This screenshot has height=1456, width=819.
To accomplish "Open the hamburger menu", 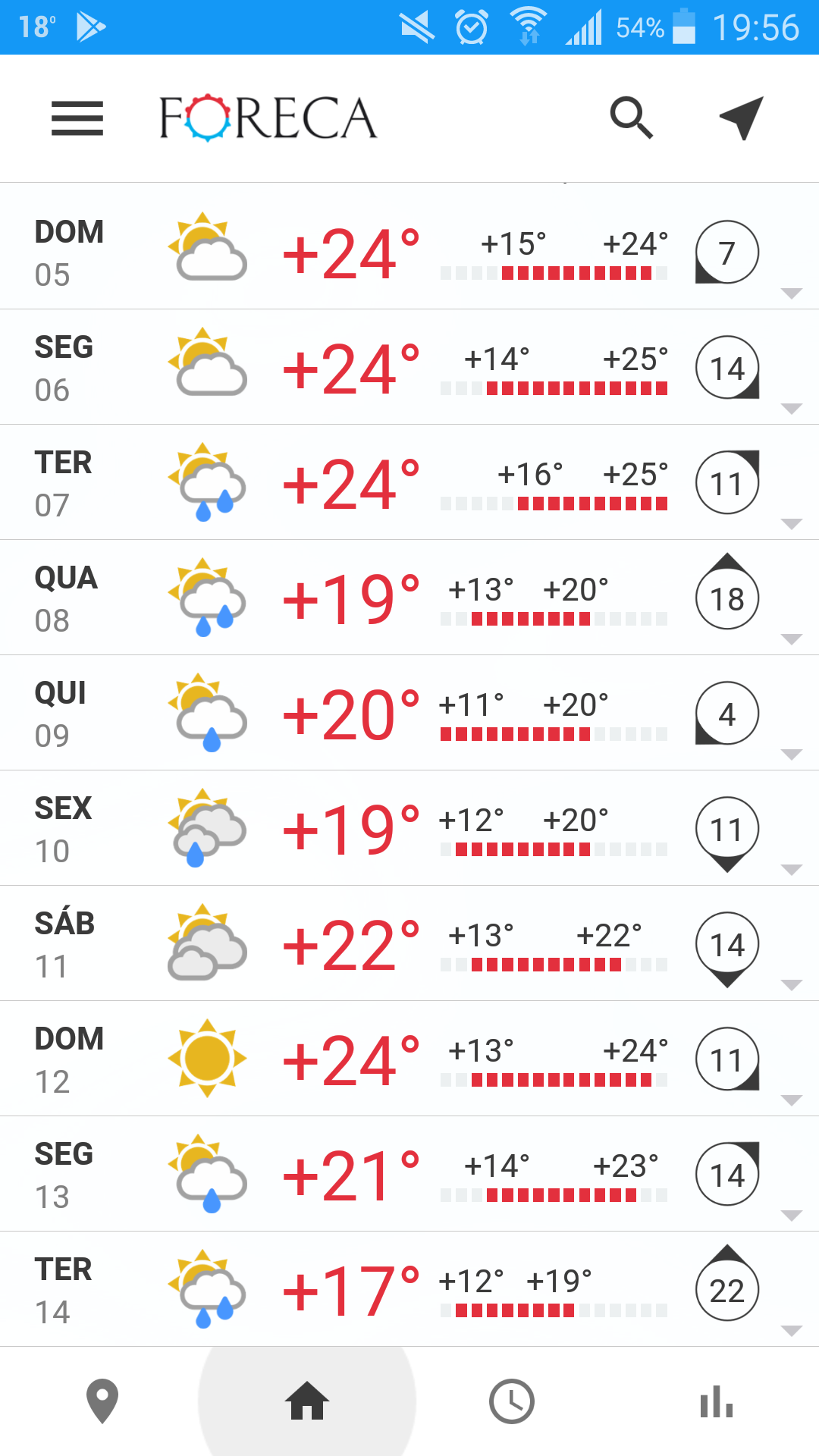I will tap(77, 118).
